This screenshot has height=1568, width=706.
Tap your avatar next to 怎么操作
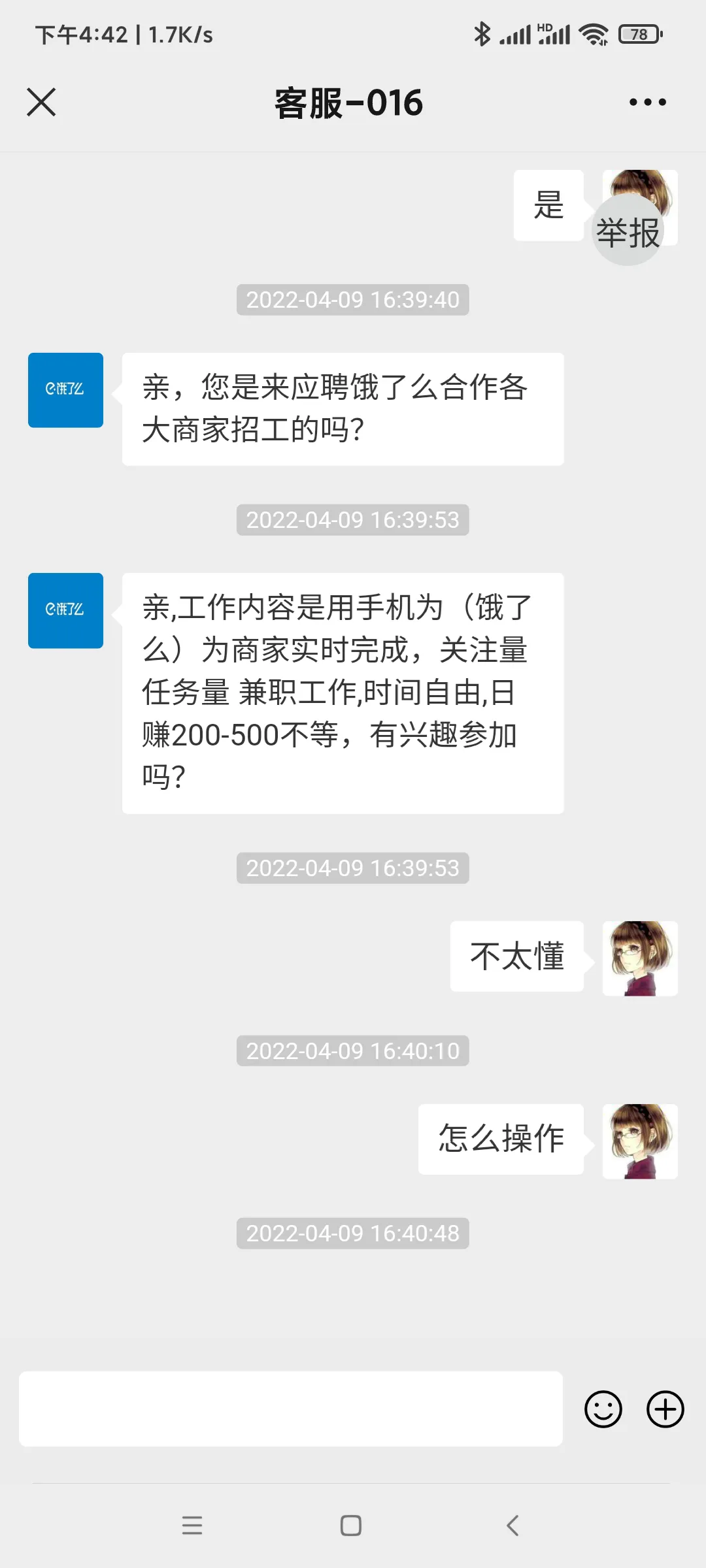(x=639, y=1141)
